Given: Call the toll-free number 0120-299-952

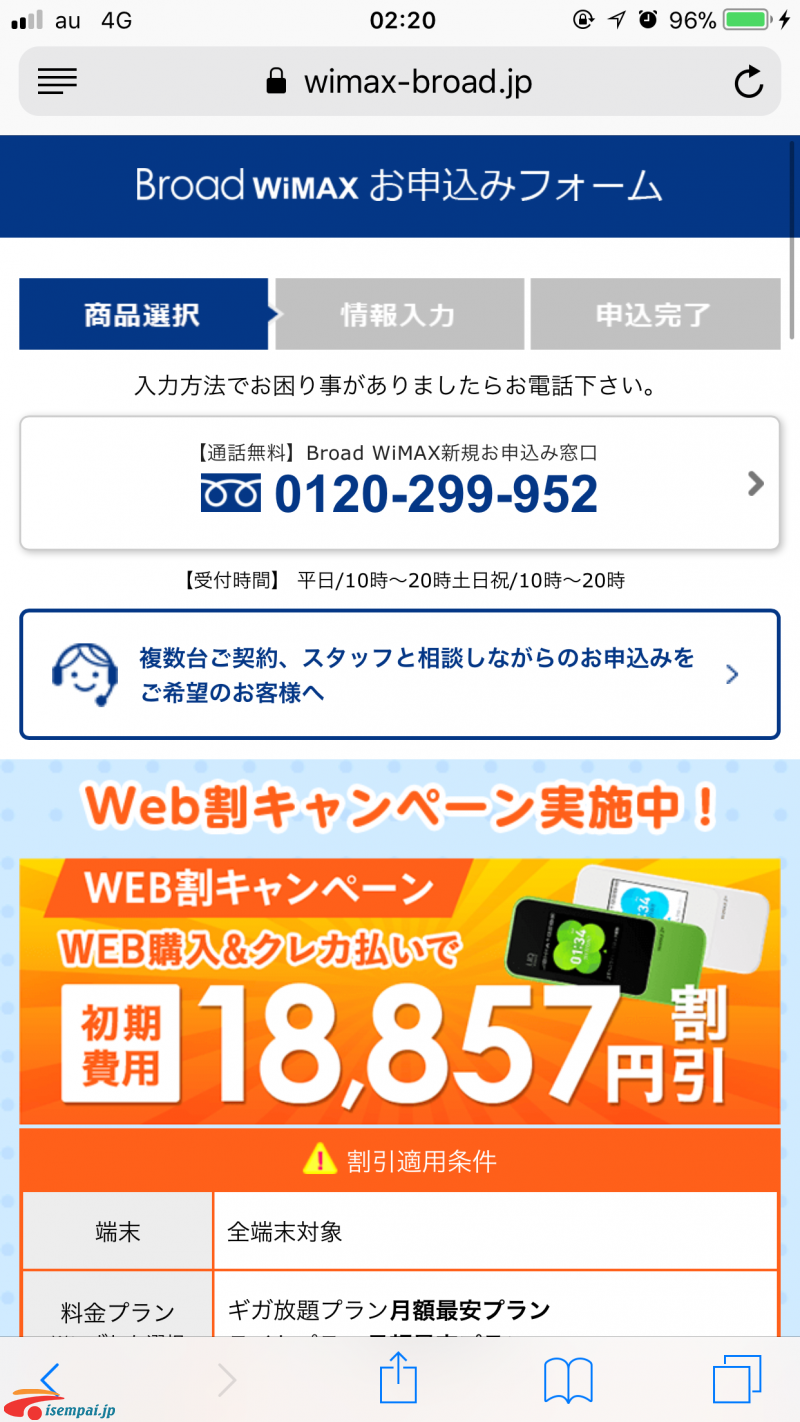Looking at the screenshot, I should click(400, 483).
